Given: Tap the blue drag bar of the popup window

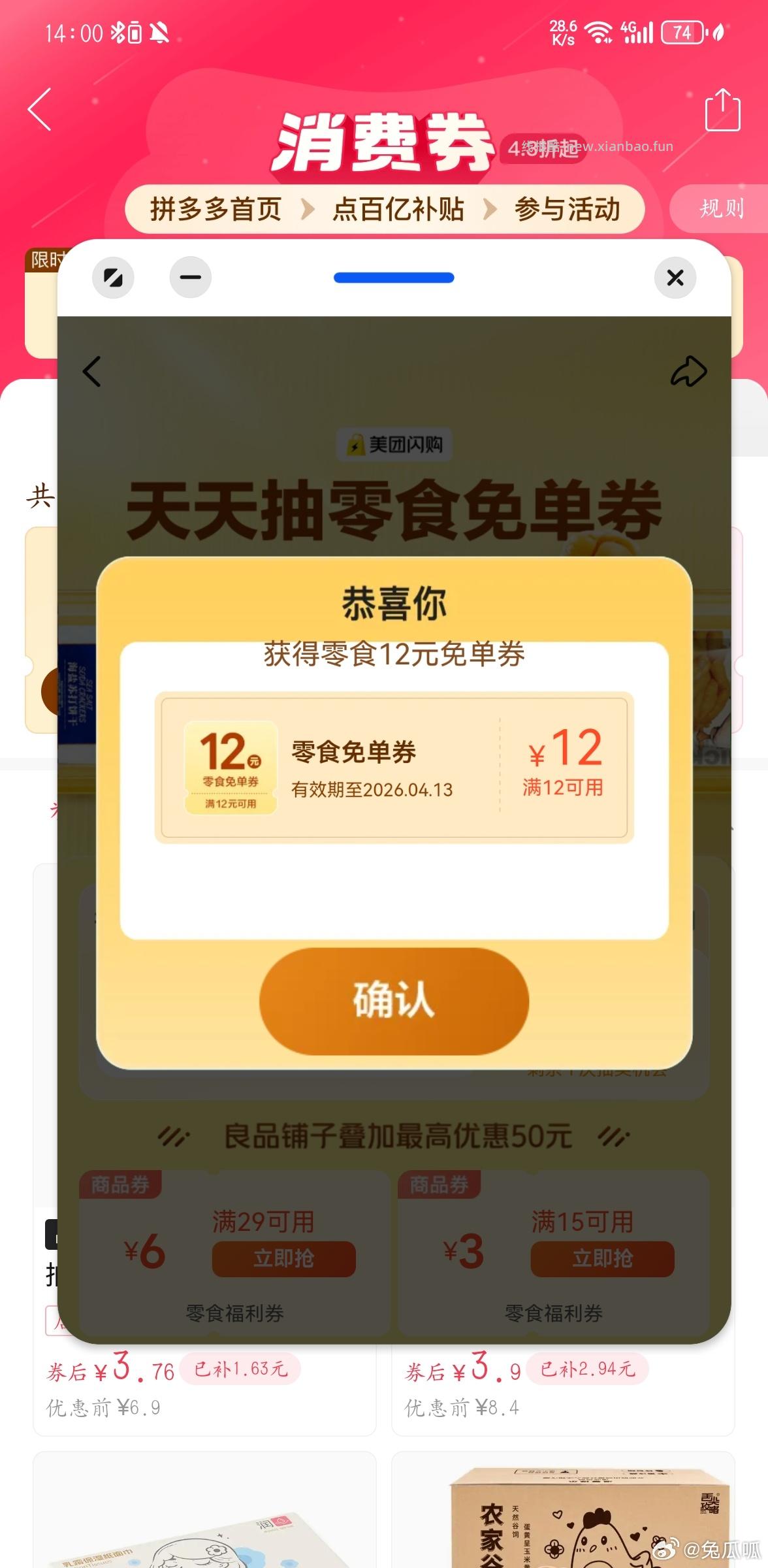Looking at the screenshot, I should click(x=393, y=278).
